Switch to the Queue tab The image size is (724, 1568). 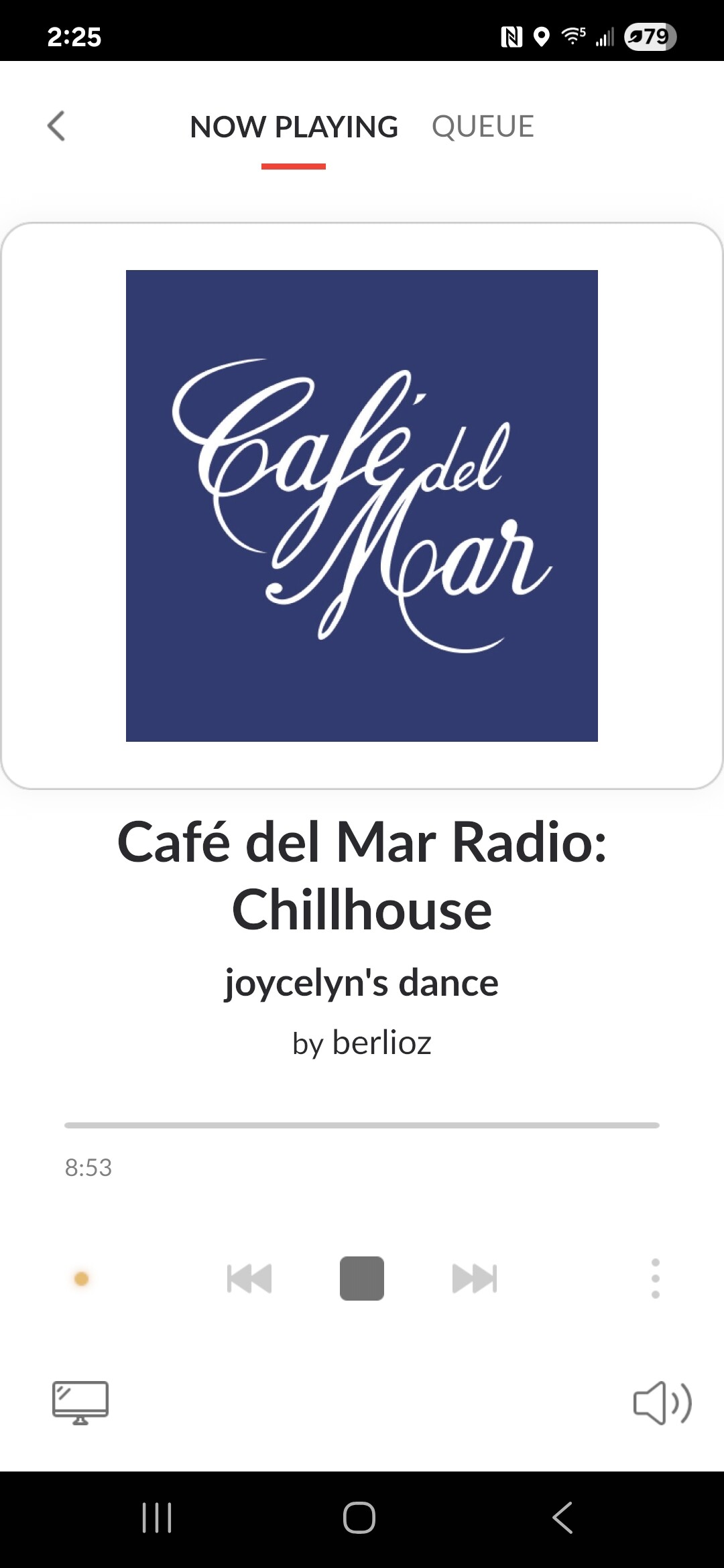pos(483,127)
